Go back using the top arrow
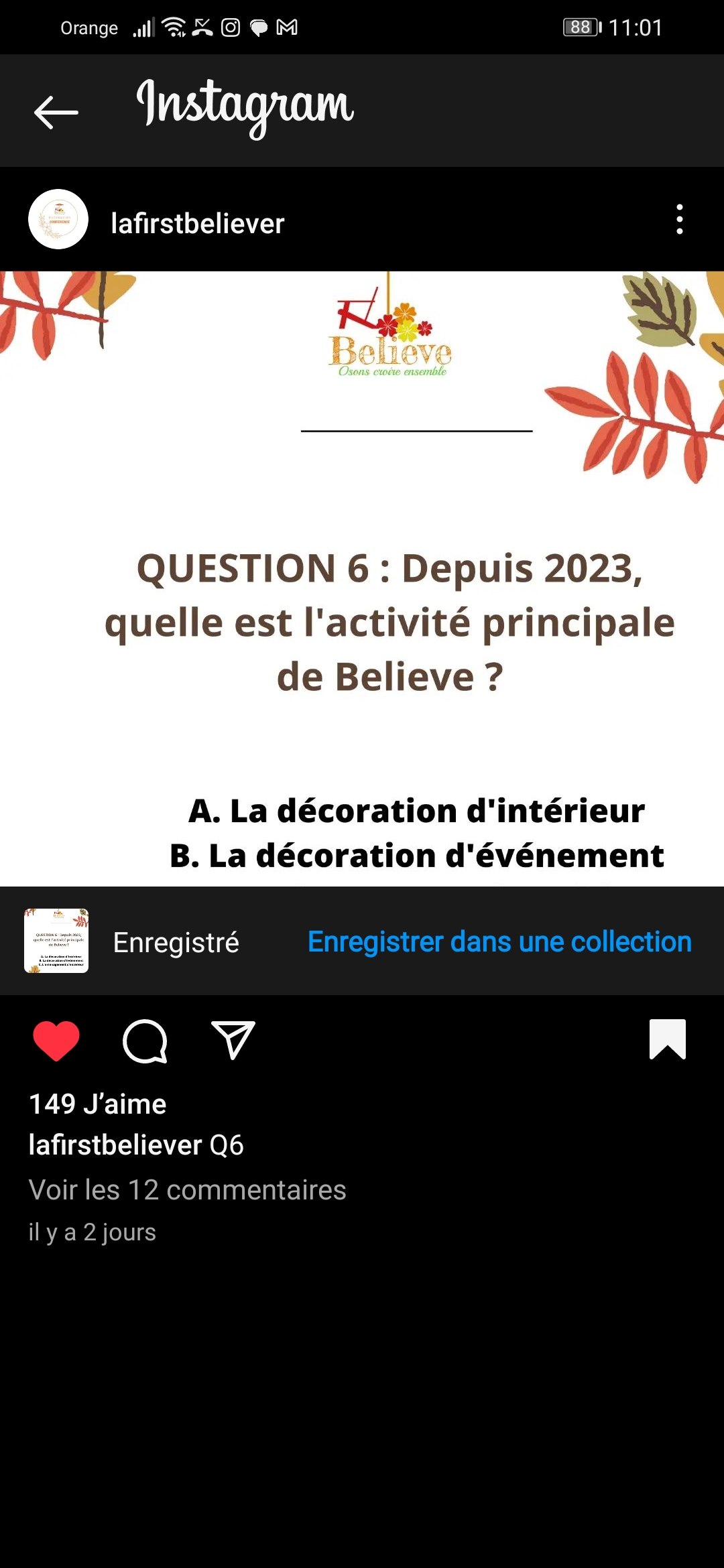The width and height of the screenshot is (724, 1568). [x=56, y=112]
